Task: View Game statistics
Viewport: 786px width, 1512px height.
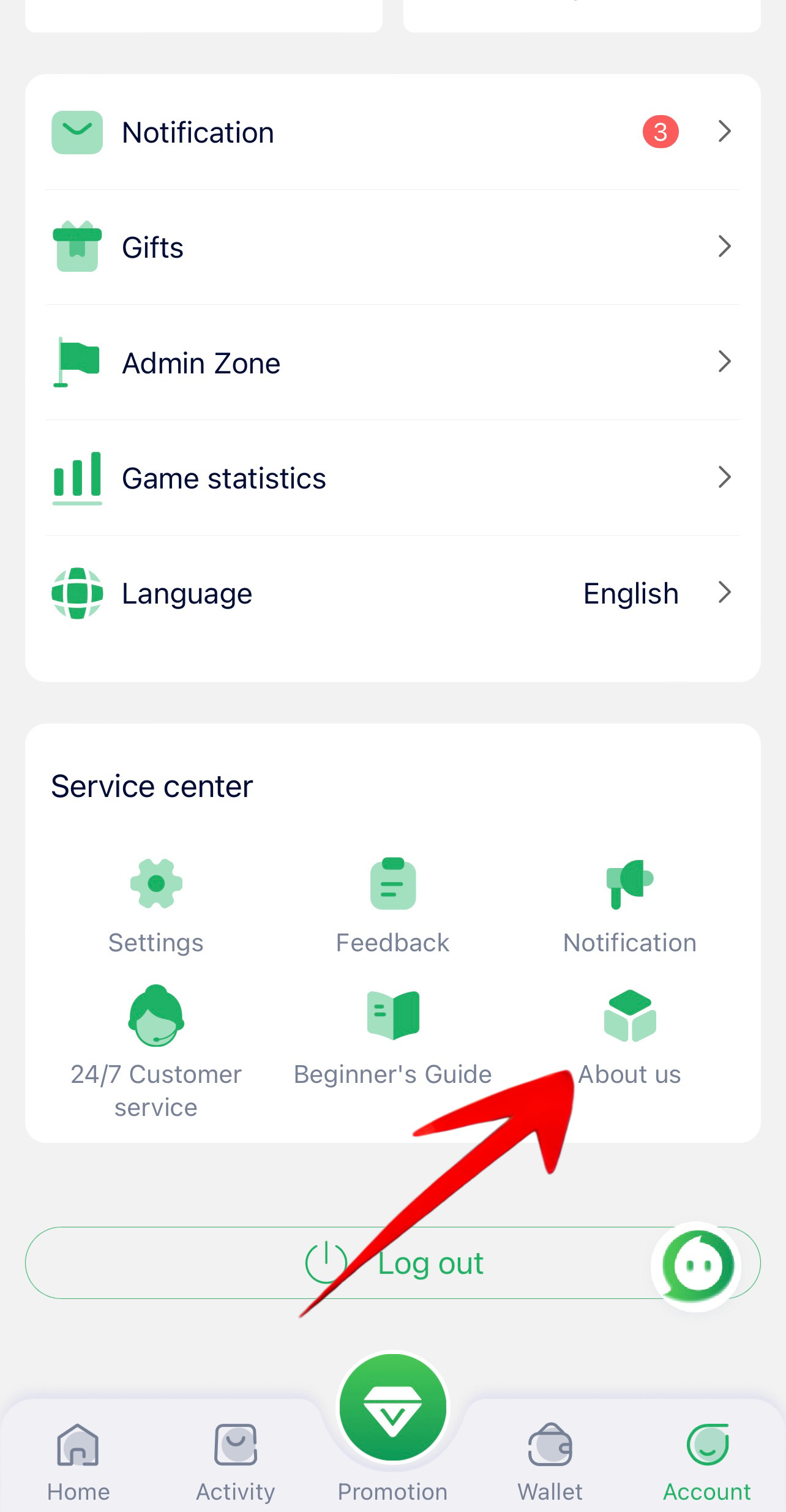Action: coord(392,478)
